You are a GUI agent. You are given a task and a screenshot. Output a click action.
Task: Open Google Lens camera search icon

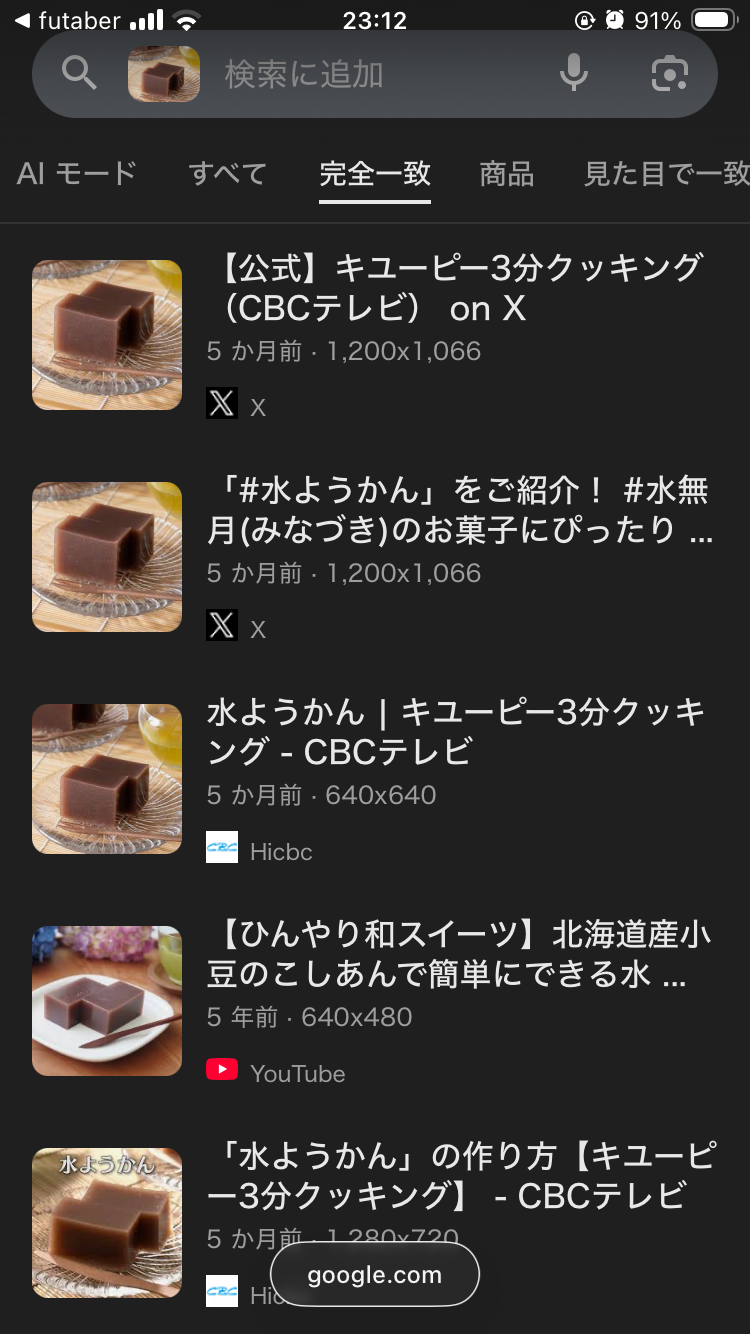[670, 74]
